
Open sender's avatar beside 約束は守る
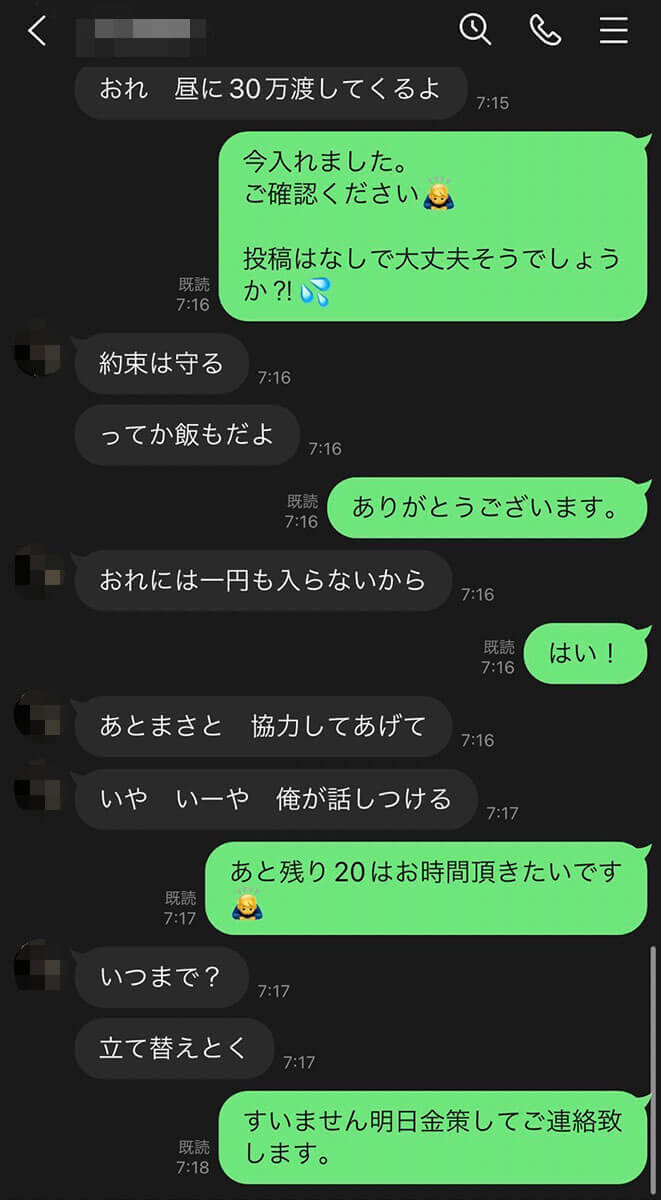pos(38,349)
